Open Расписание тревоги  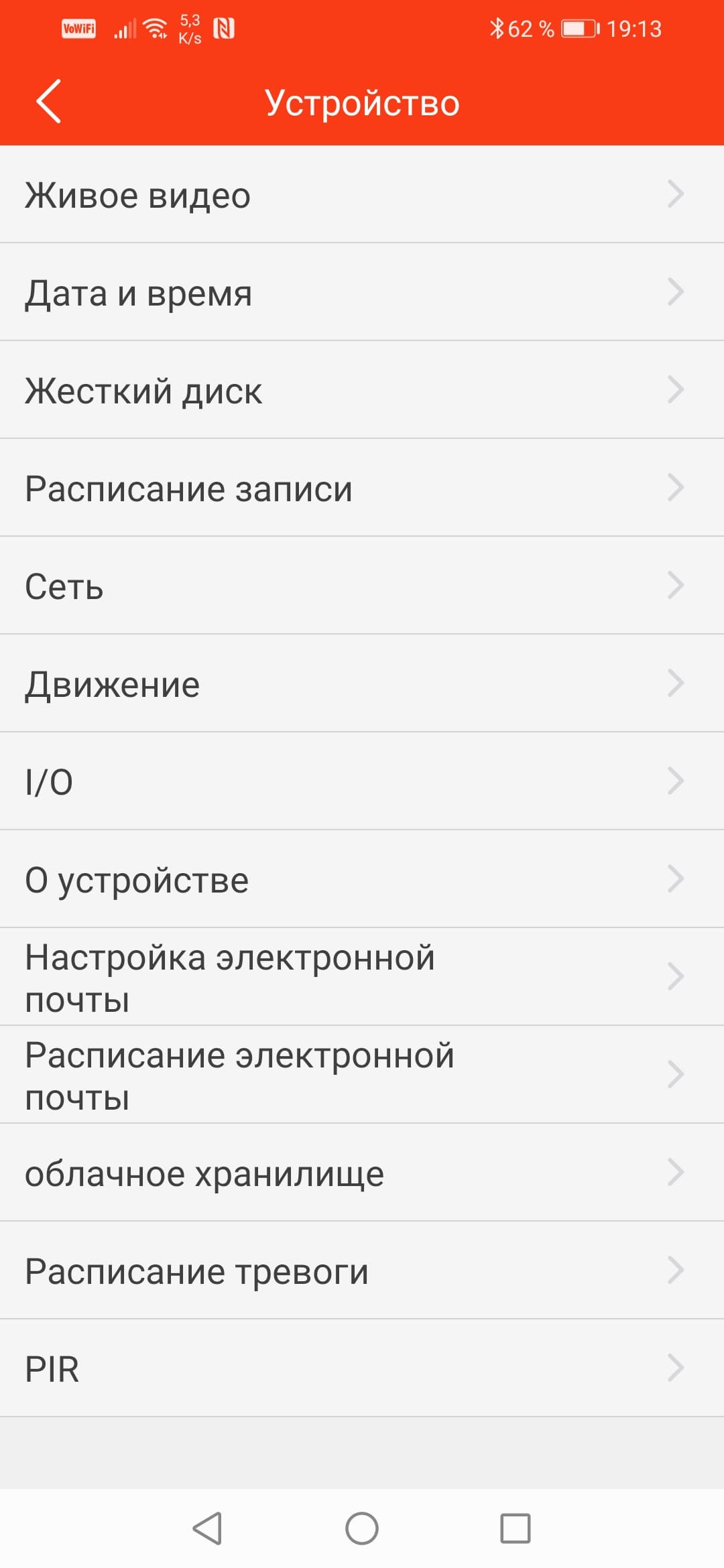click(362, 1270)
